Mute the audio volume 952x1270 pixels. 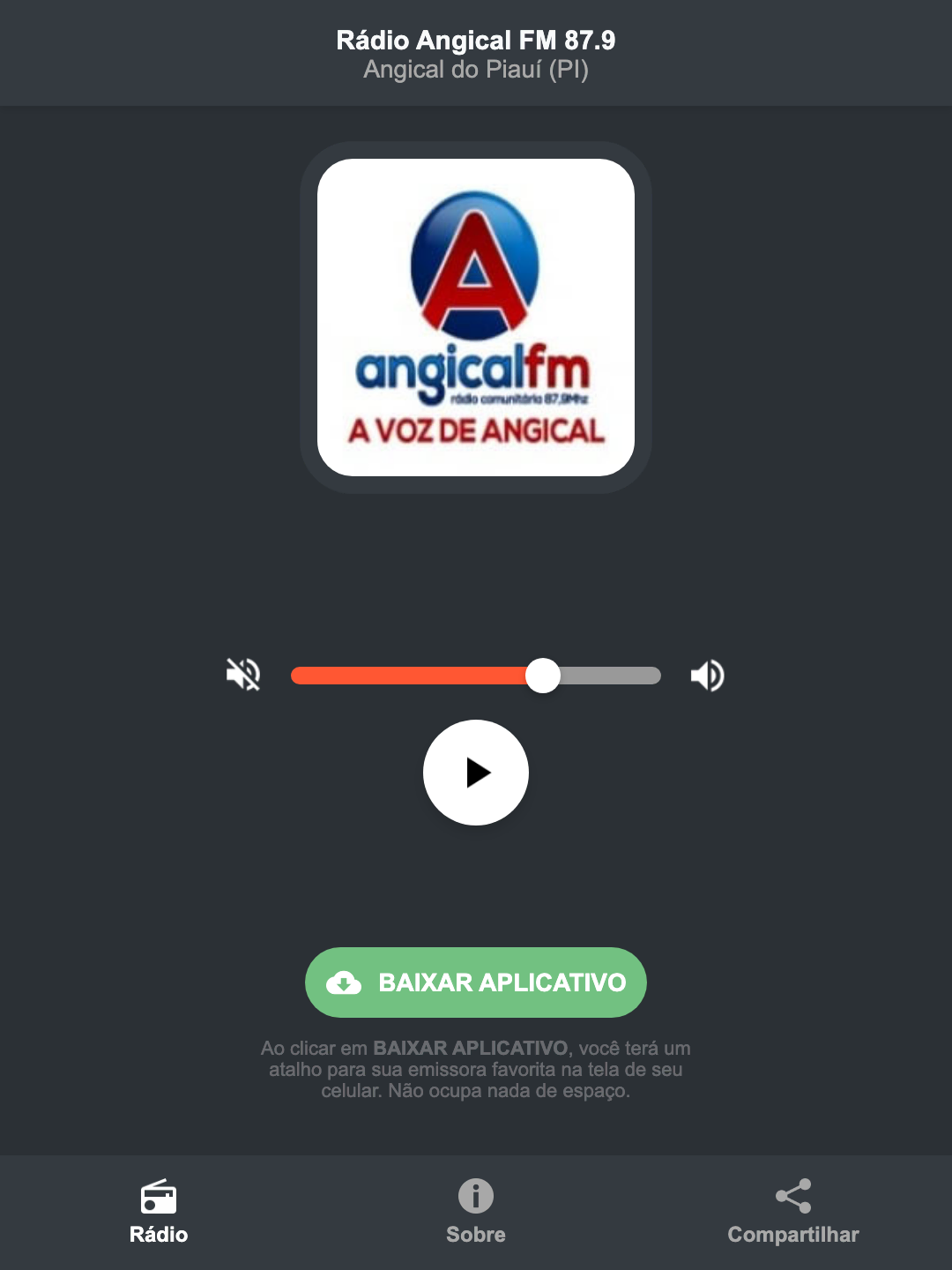tap(242, 675)
